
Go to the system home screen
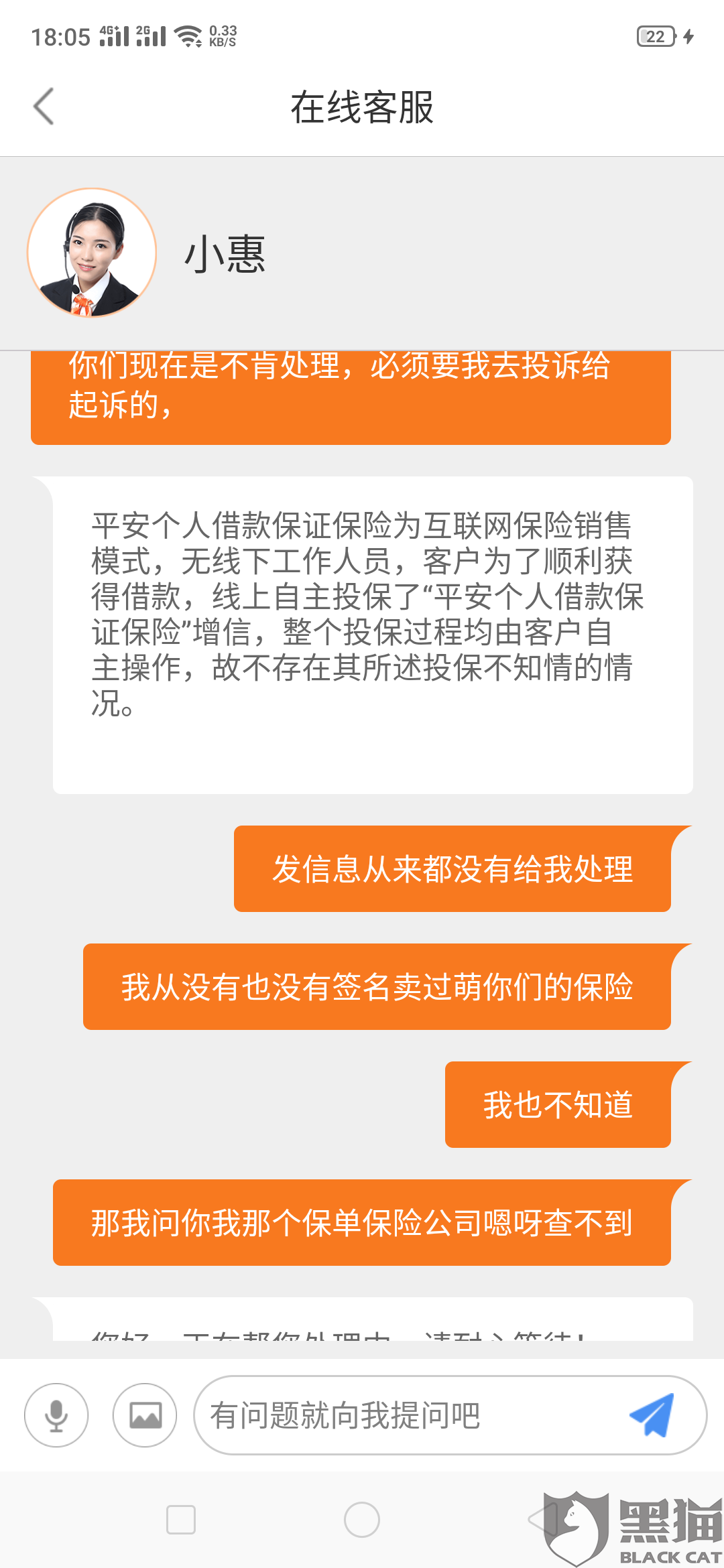(362, 1520)
